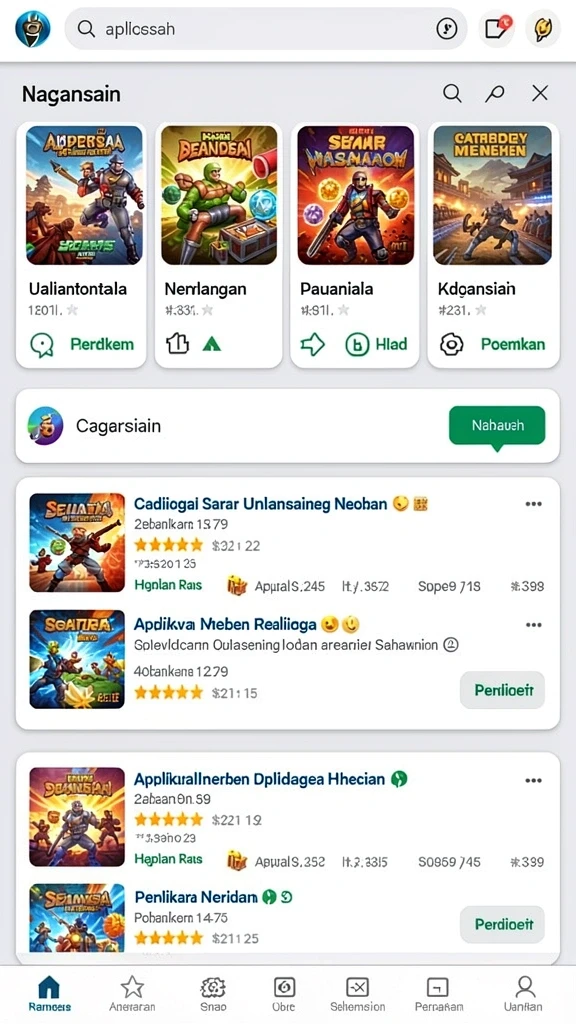This screenshot has width=576, height=1024.
Task: Switch to the Sehemsion tab
Action: click(357, 994)
